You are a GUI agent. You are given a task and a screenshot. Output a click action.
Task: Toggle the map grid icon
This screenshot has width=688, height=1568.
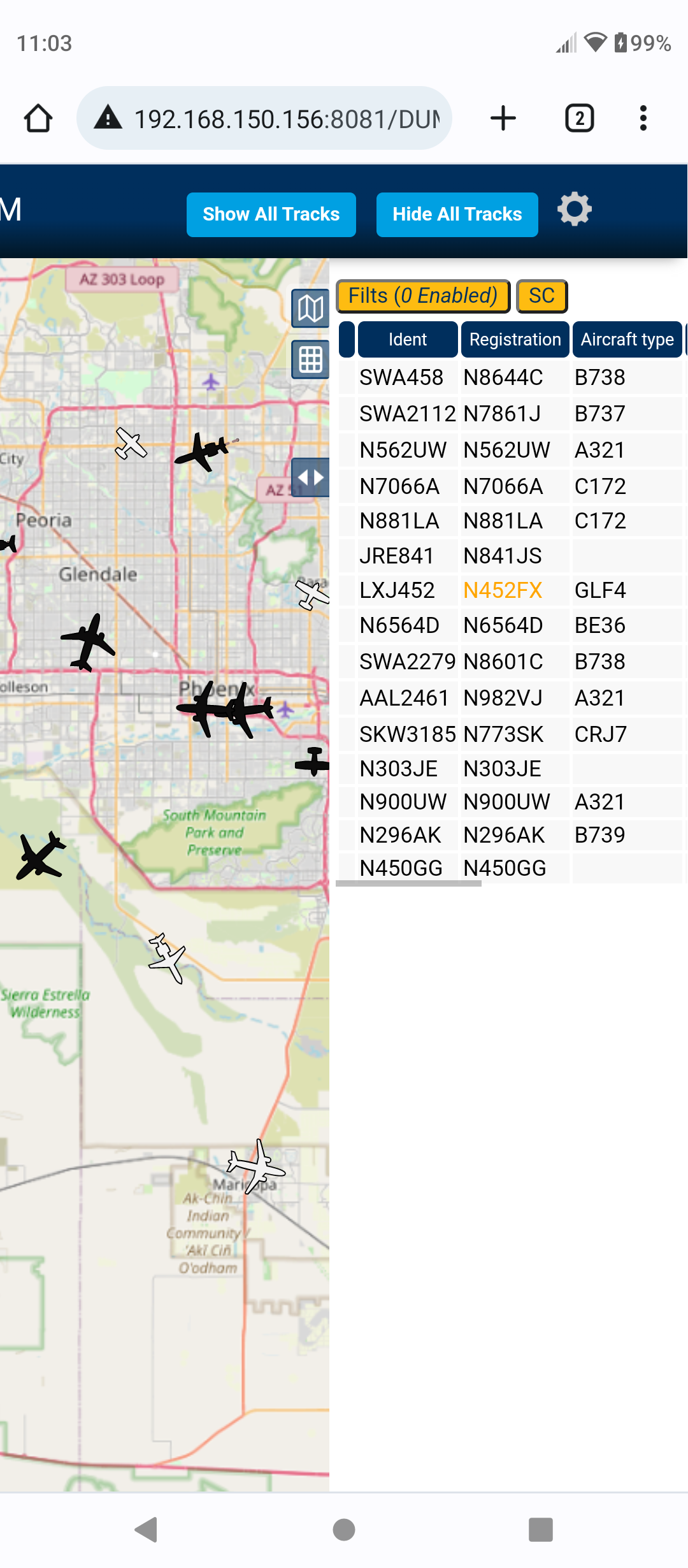coord(310,360)
